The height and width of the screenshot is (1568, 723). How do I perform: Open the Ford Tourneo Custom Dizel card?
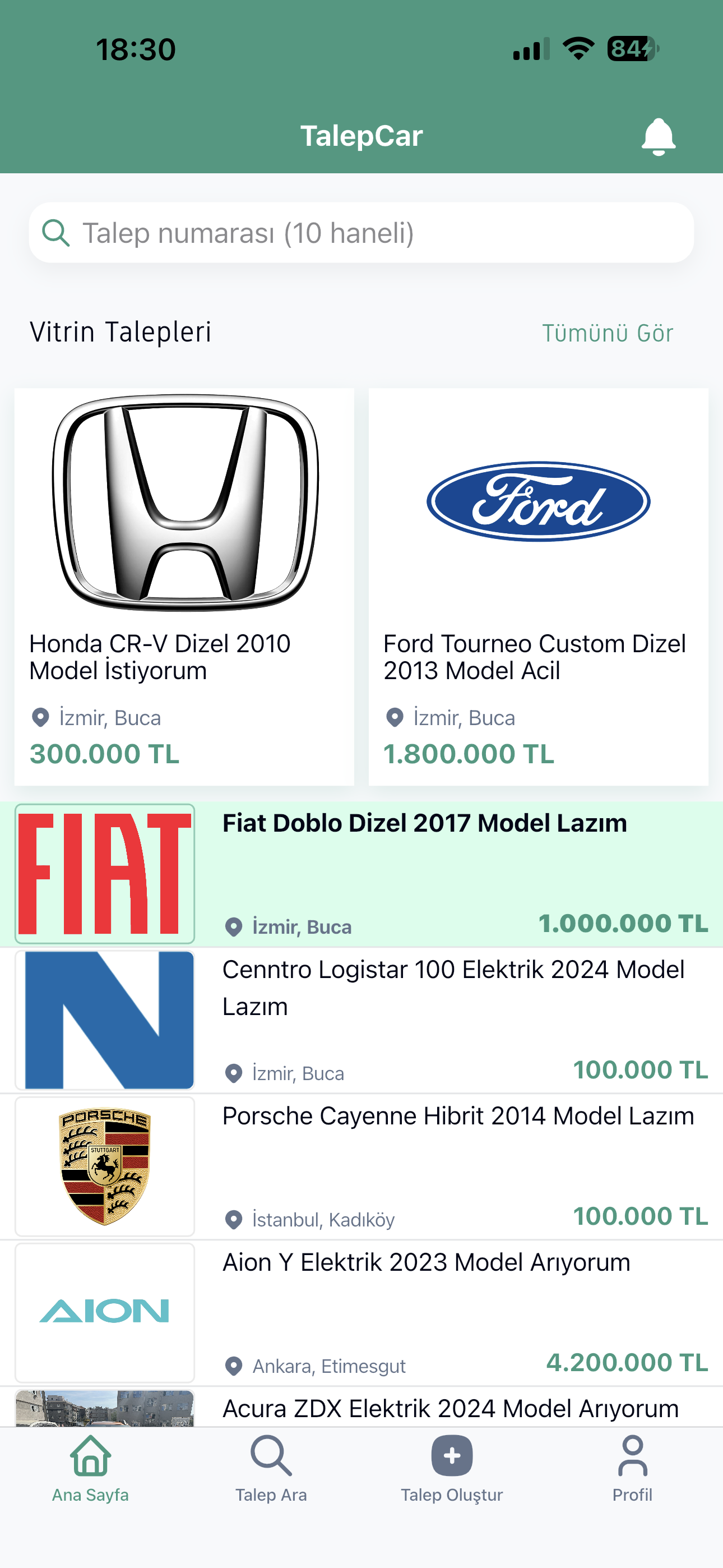[538, 586]
